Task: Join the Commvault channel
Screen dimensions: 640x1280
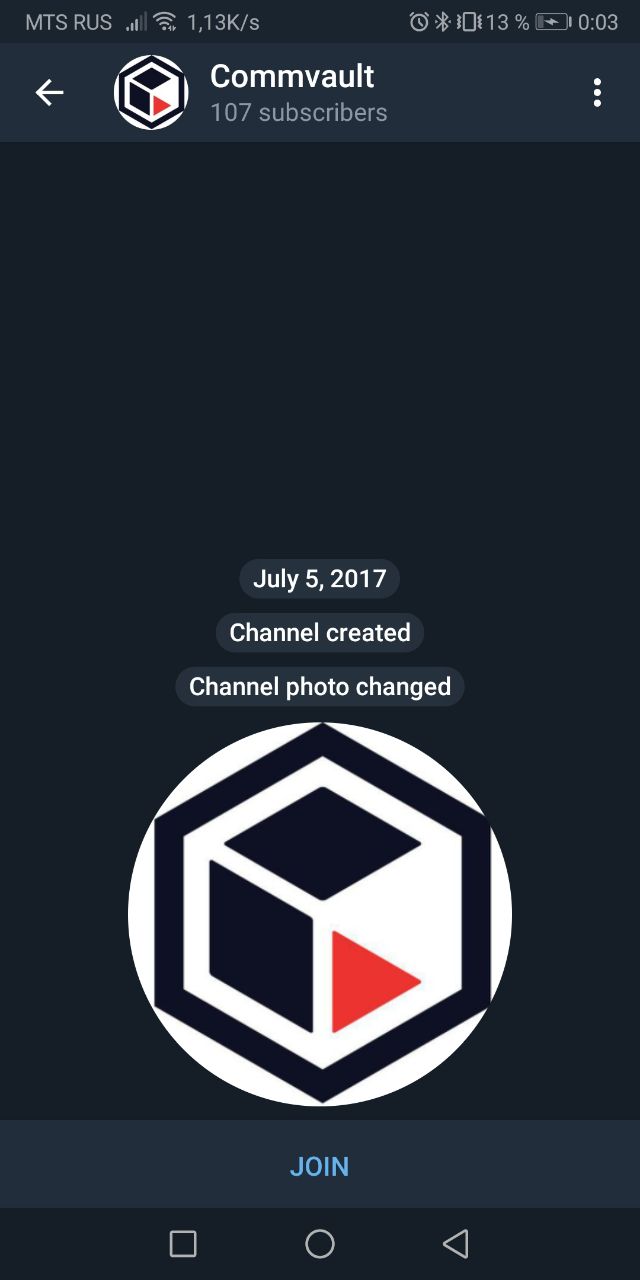Action: point(320,1166)
